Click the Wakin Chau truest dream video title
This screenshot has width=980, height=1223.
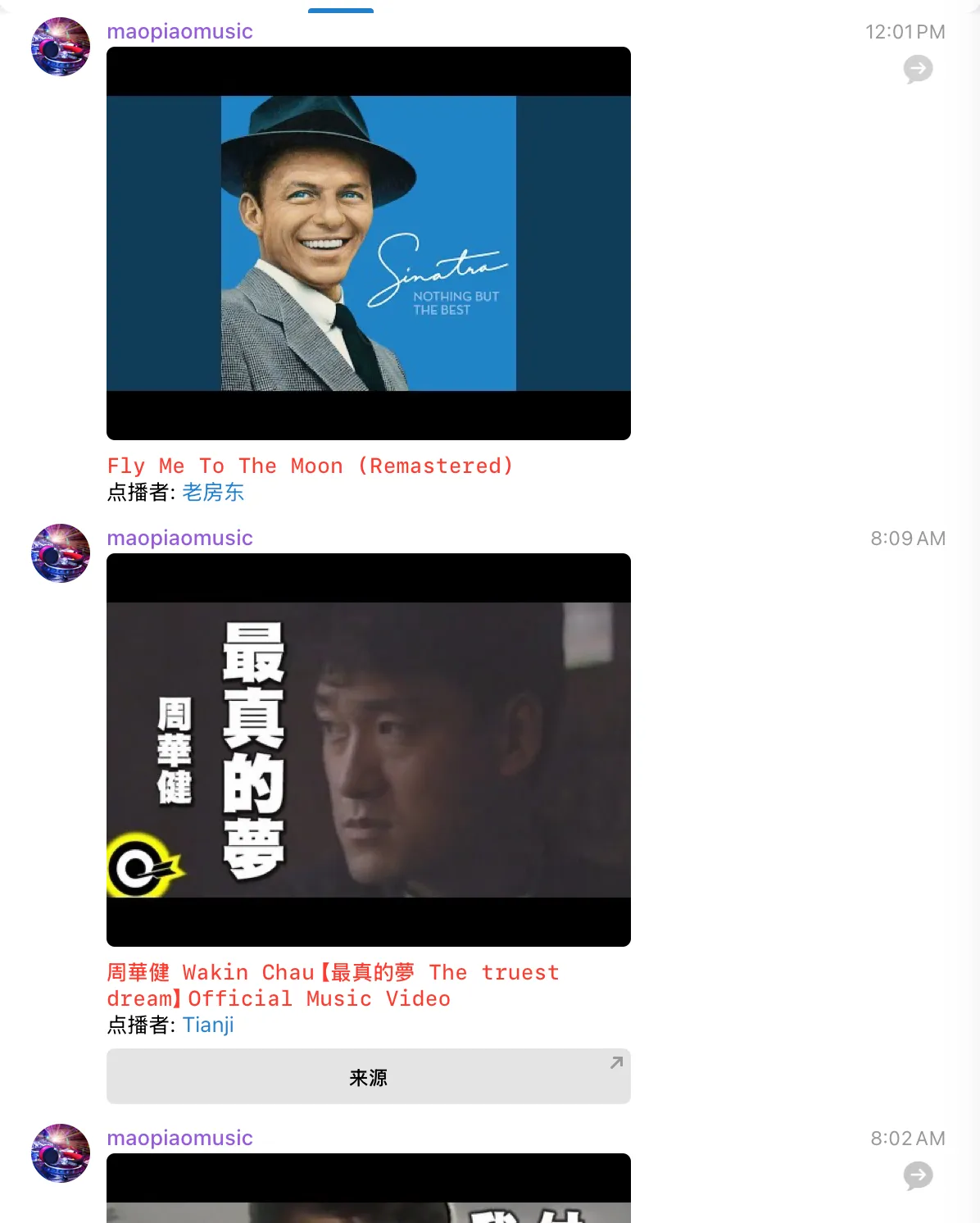[333, 985]
